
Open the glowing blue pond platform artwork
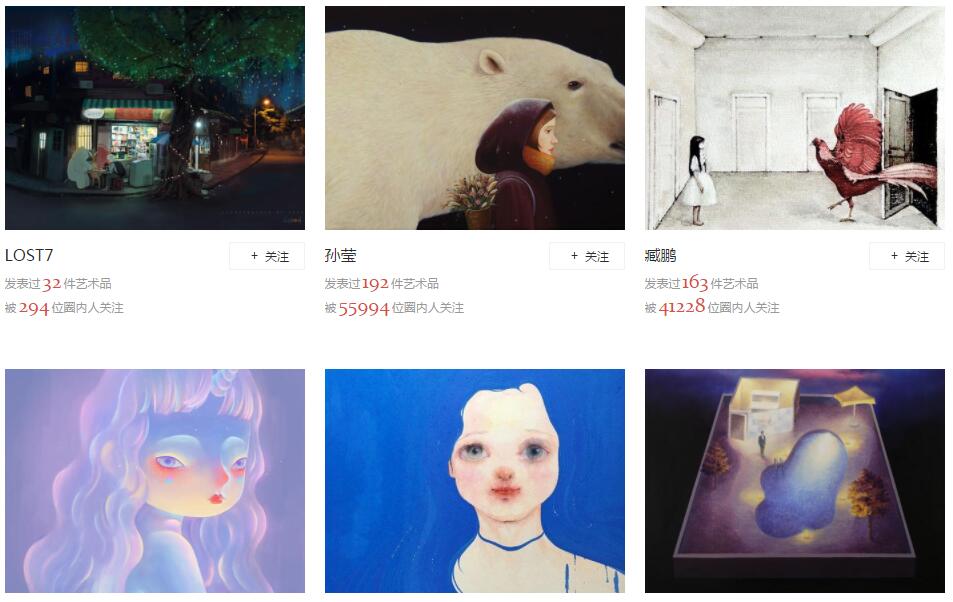[795, 480]
